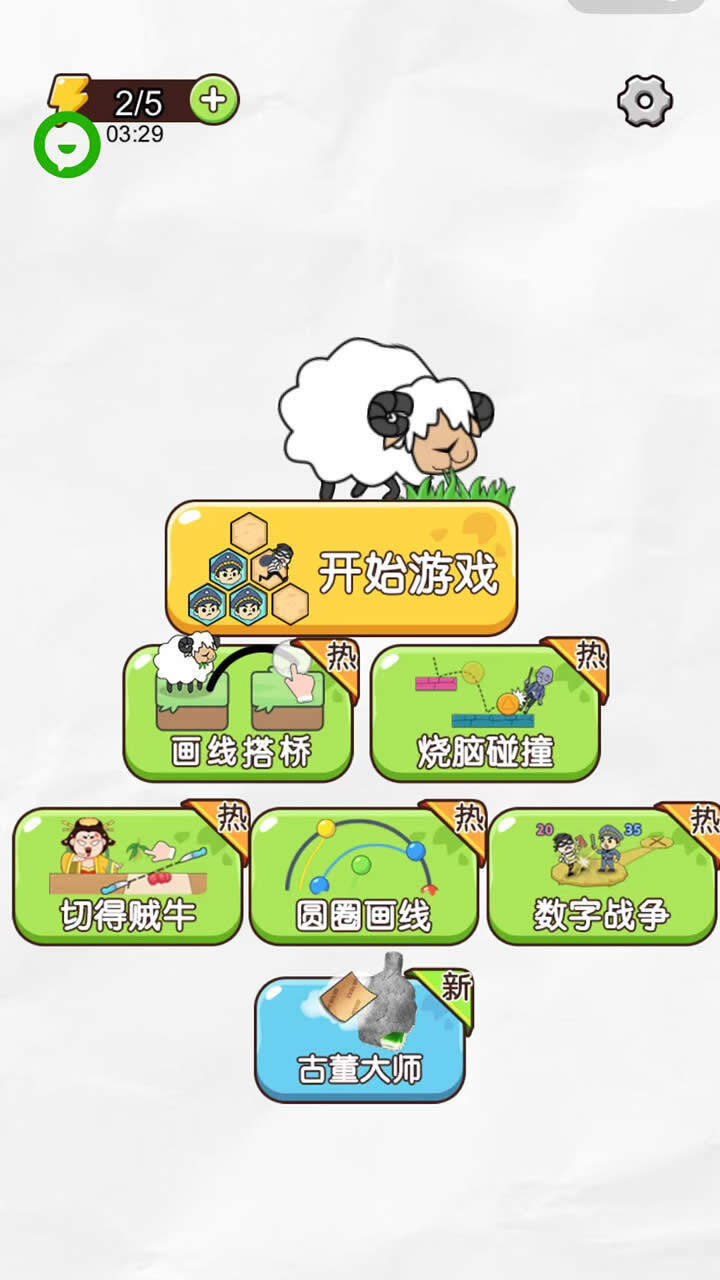Viewport: 720px width, 1280px height.
Task: Add more energy with the plus button
Action: 213,99
